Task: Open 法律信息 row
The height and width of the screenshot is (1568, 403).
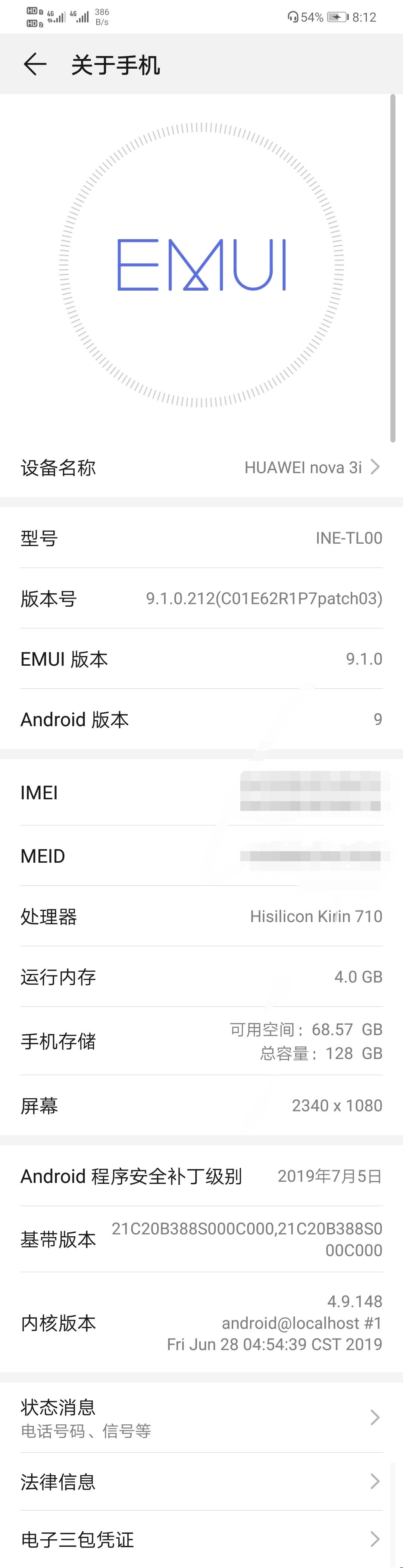Action: [201, 1481]
